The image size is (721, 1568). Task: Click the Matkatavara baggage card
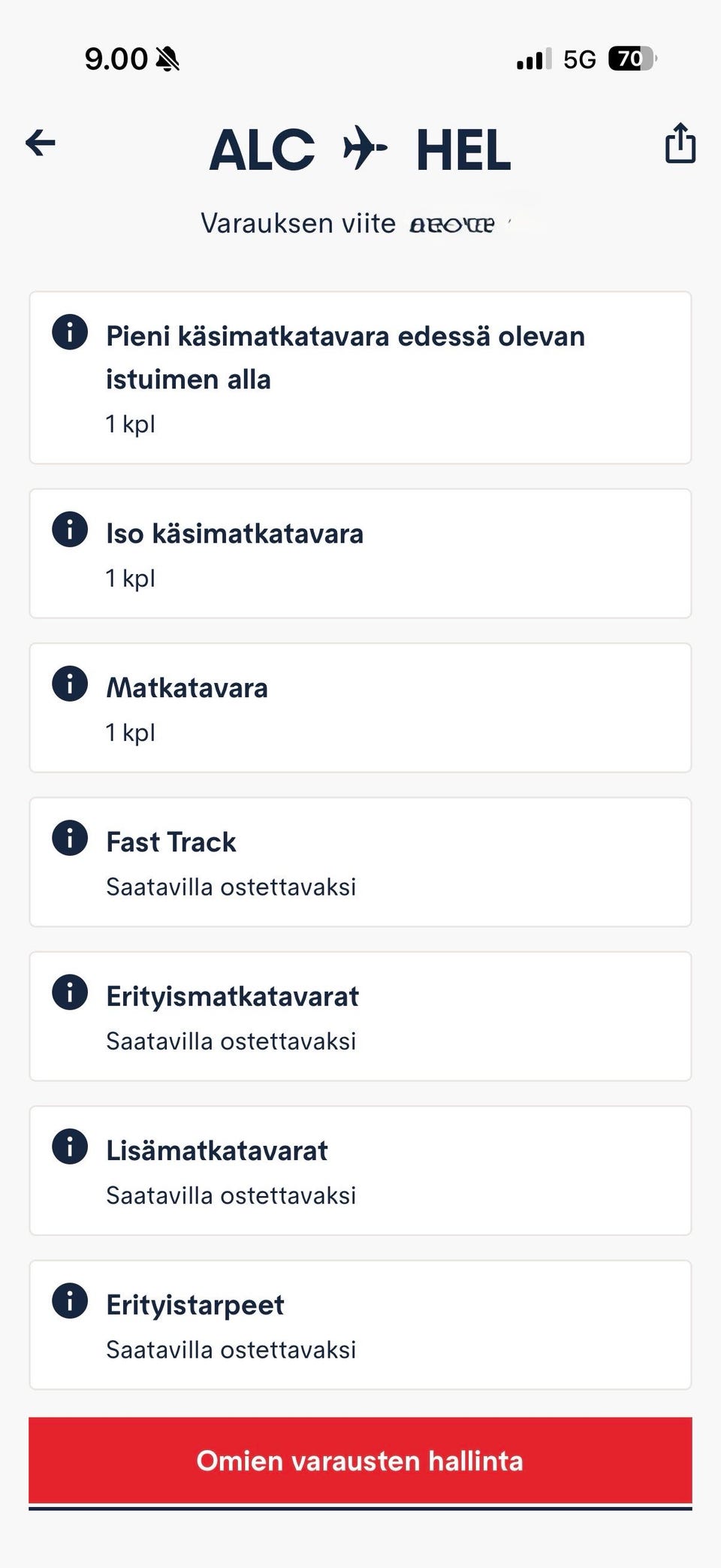[360, 705]
